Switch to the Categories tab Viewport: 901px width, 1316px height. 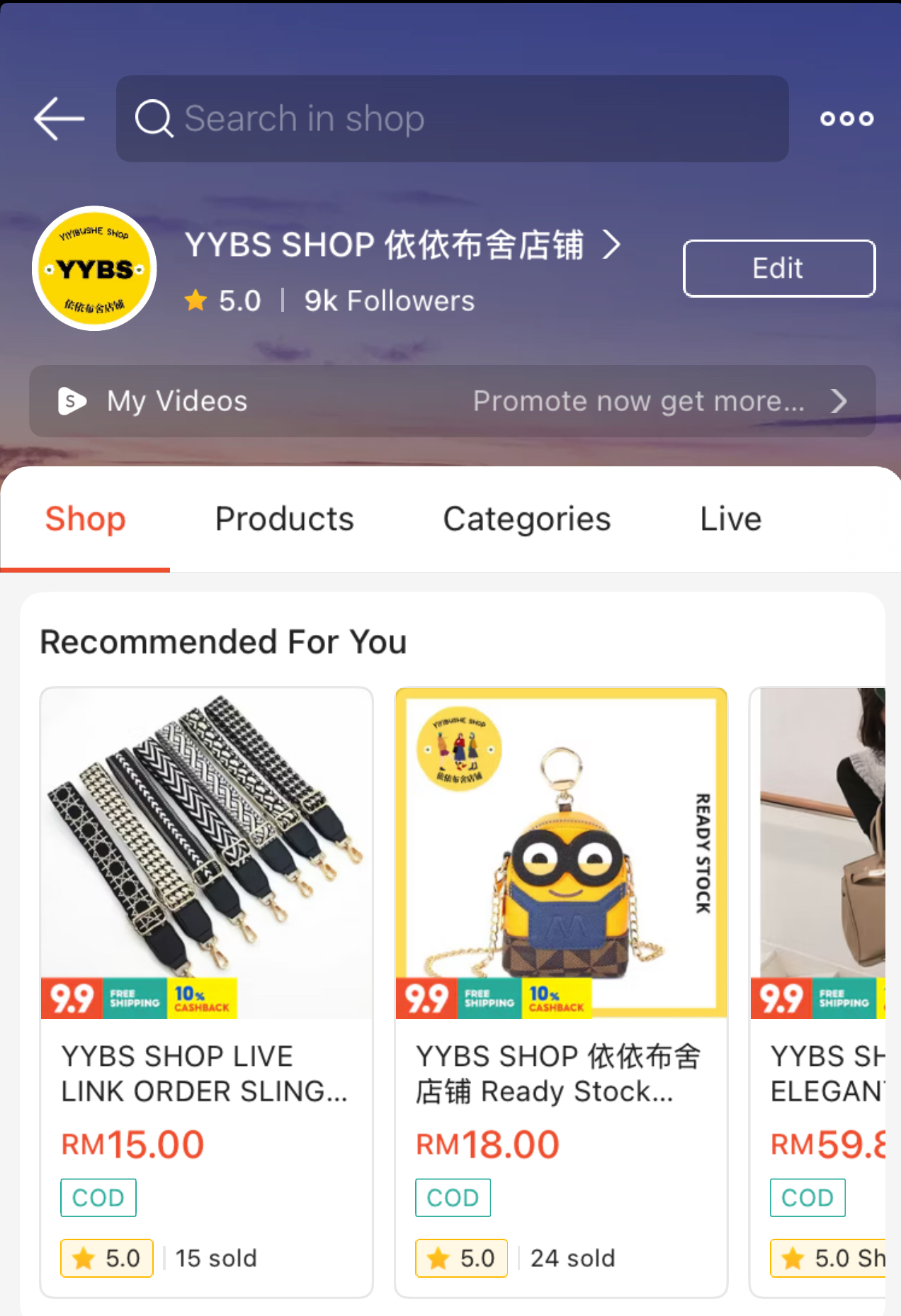click(x=526, y=519)
